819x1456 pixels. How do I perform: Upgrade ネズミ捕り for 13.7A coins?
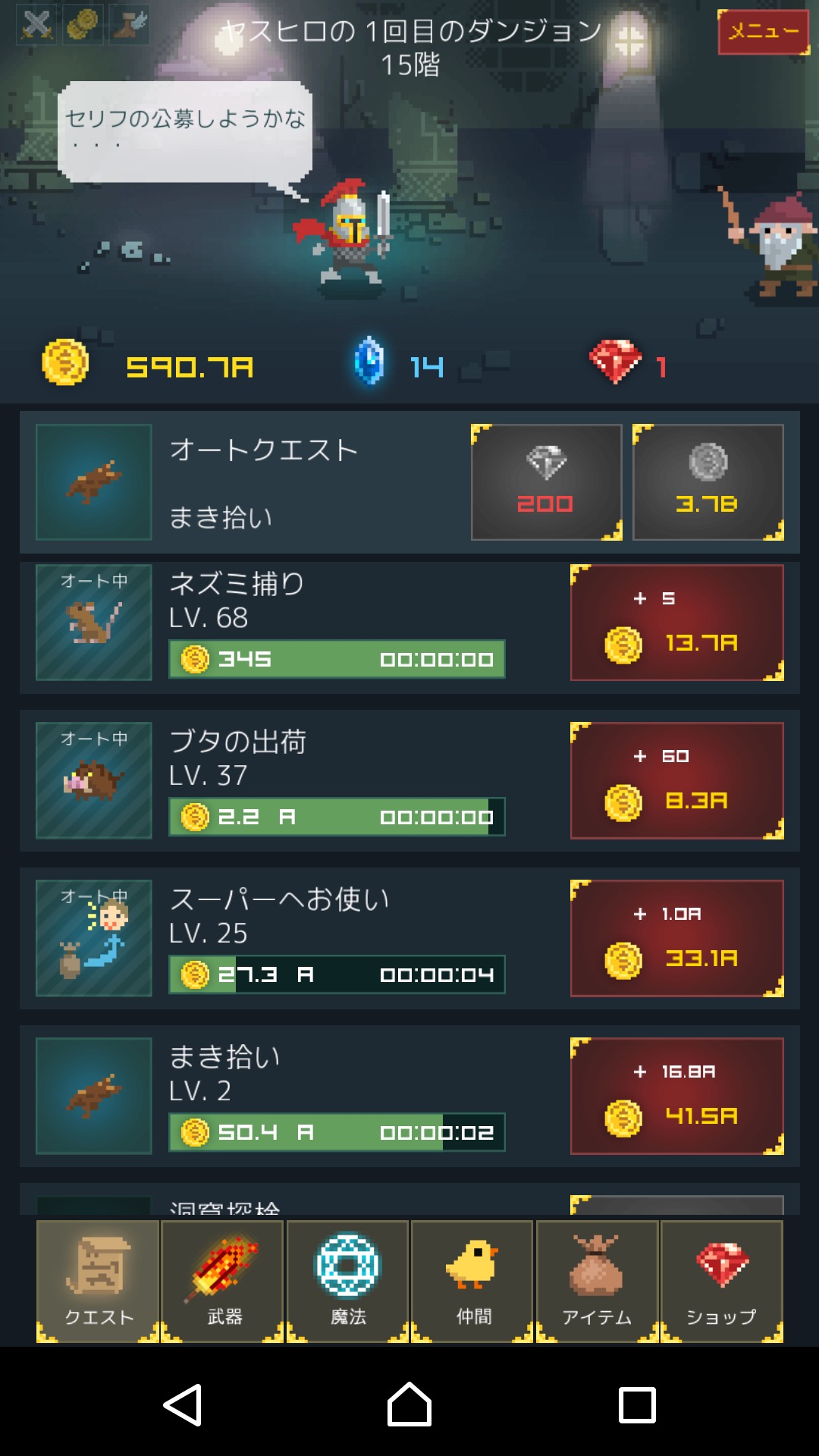point(676,623)
